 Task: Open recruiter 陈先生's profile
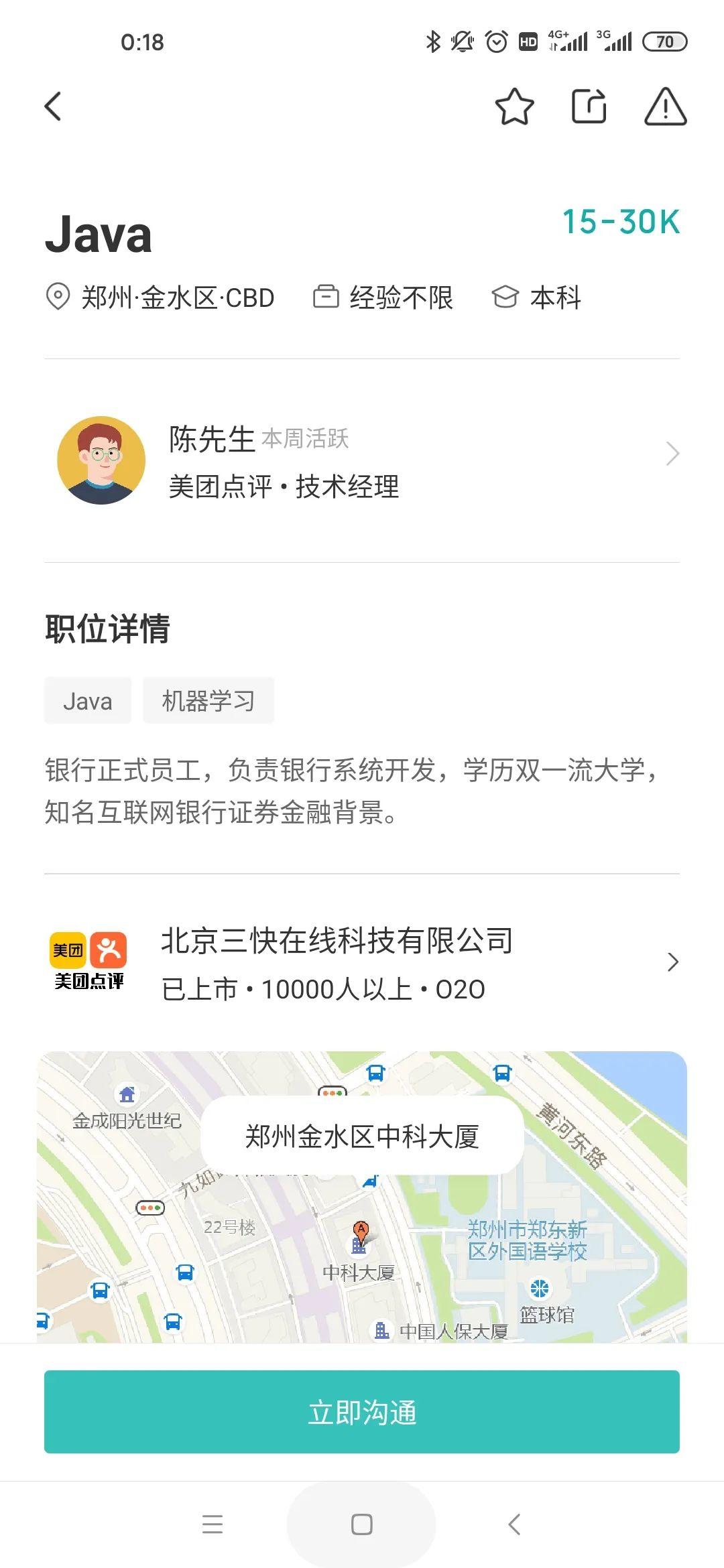click(362, 461)
